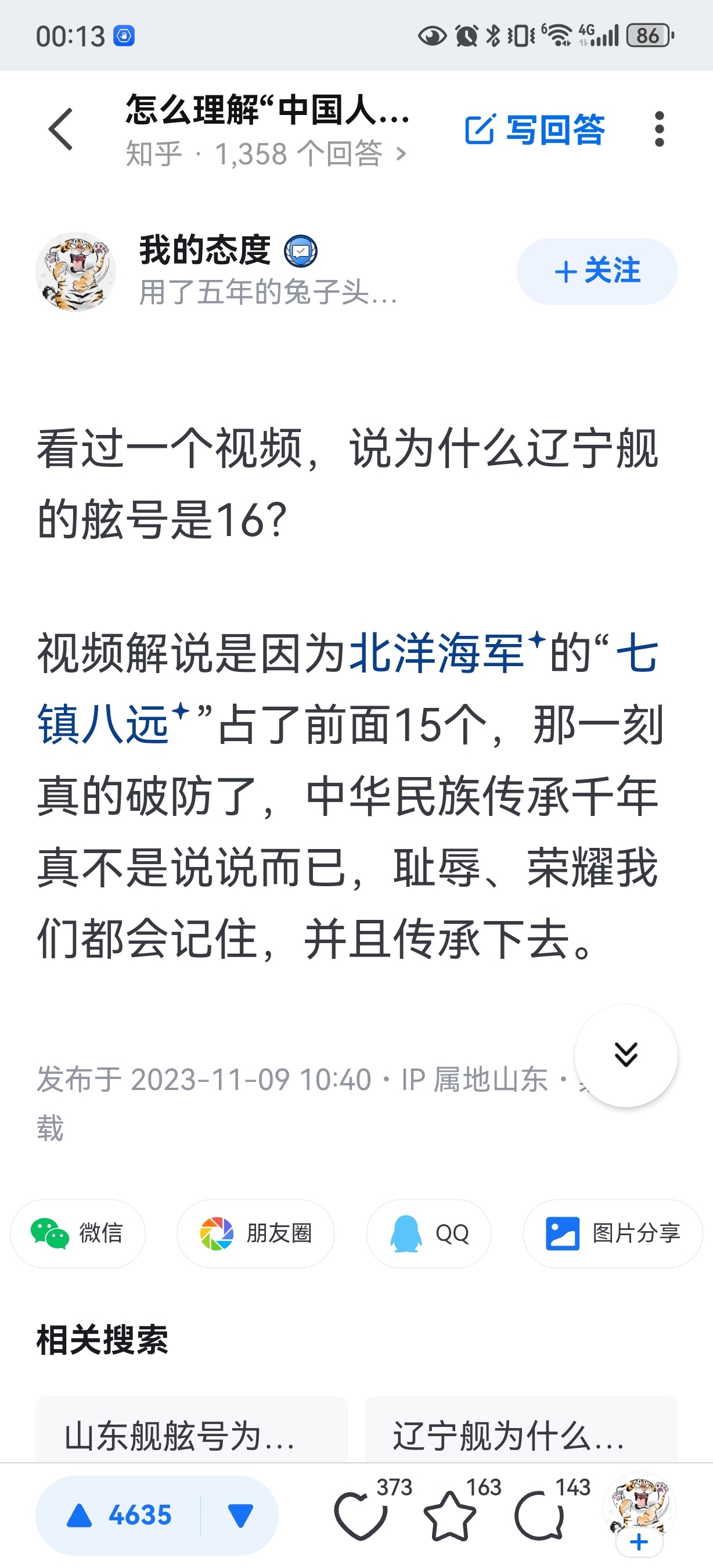Follow the author via bottom avatar plus
Image resolution: width=713 pixels, height=1568 pixels.
pyautogui.click(x=639, y=1542)
